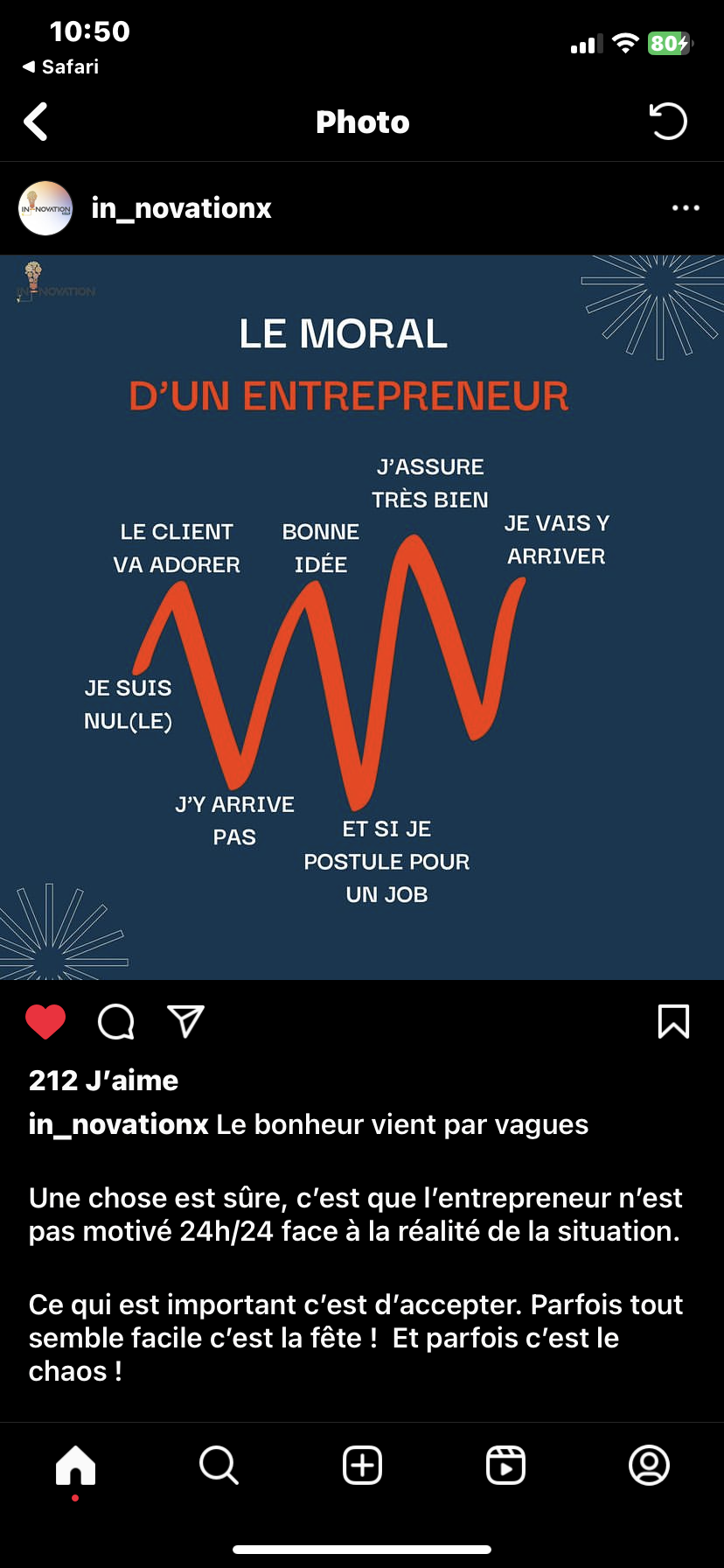Viewport: 724px width, 1568px height.
Task: Open the post's three-dot options menu
Action: coord(686,208)
